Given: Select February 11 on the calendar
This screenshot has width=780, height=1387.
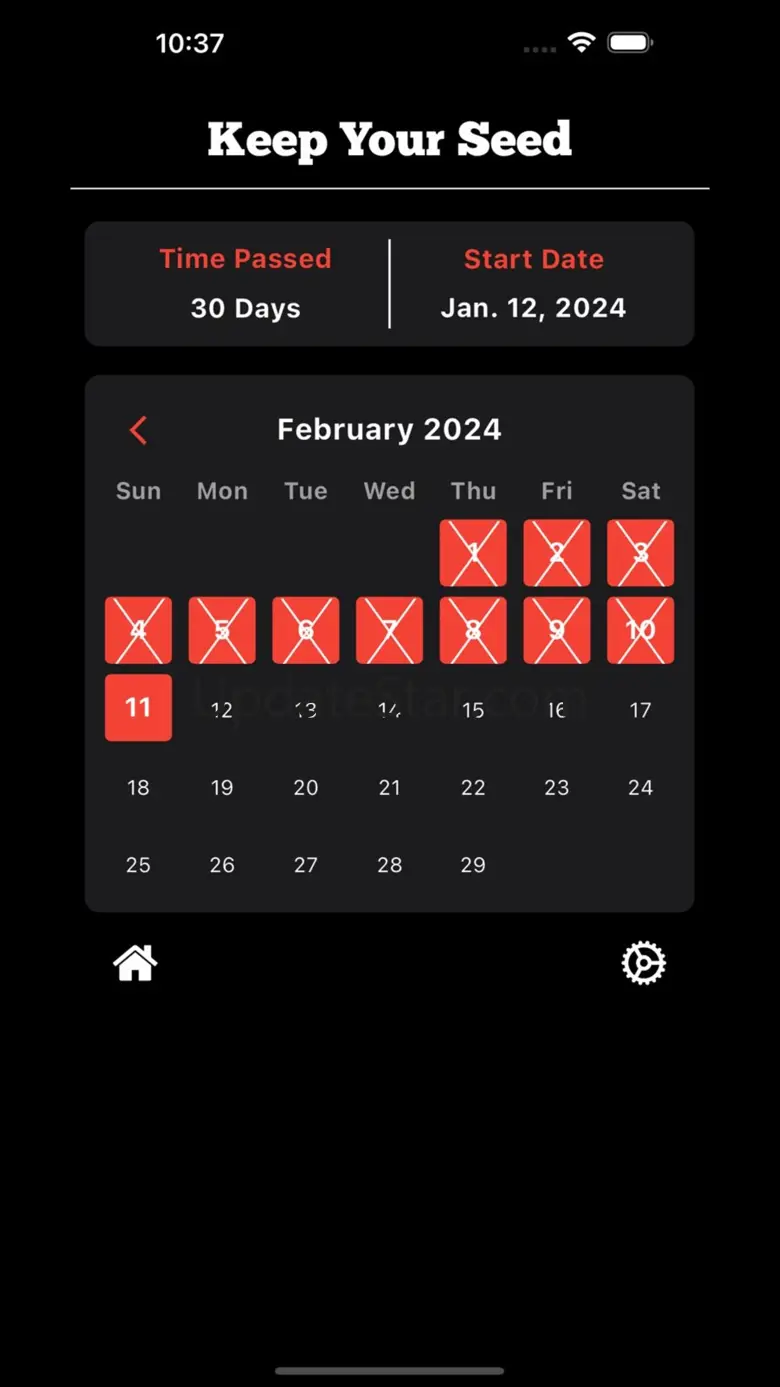Looking at the screenshot, I should [x=138, y=708].
